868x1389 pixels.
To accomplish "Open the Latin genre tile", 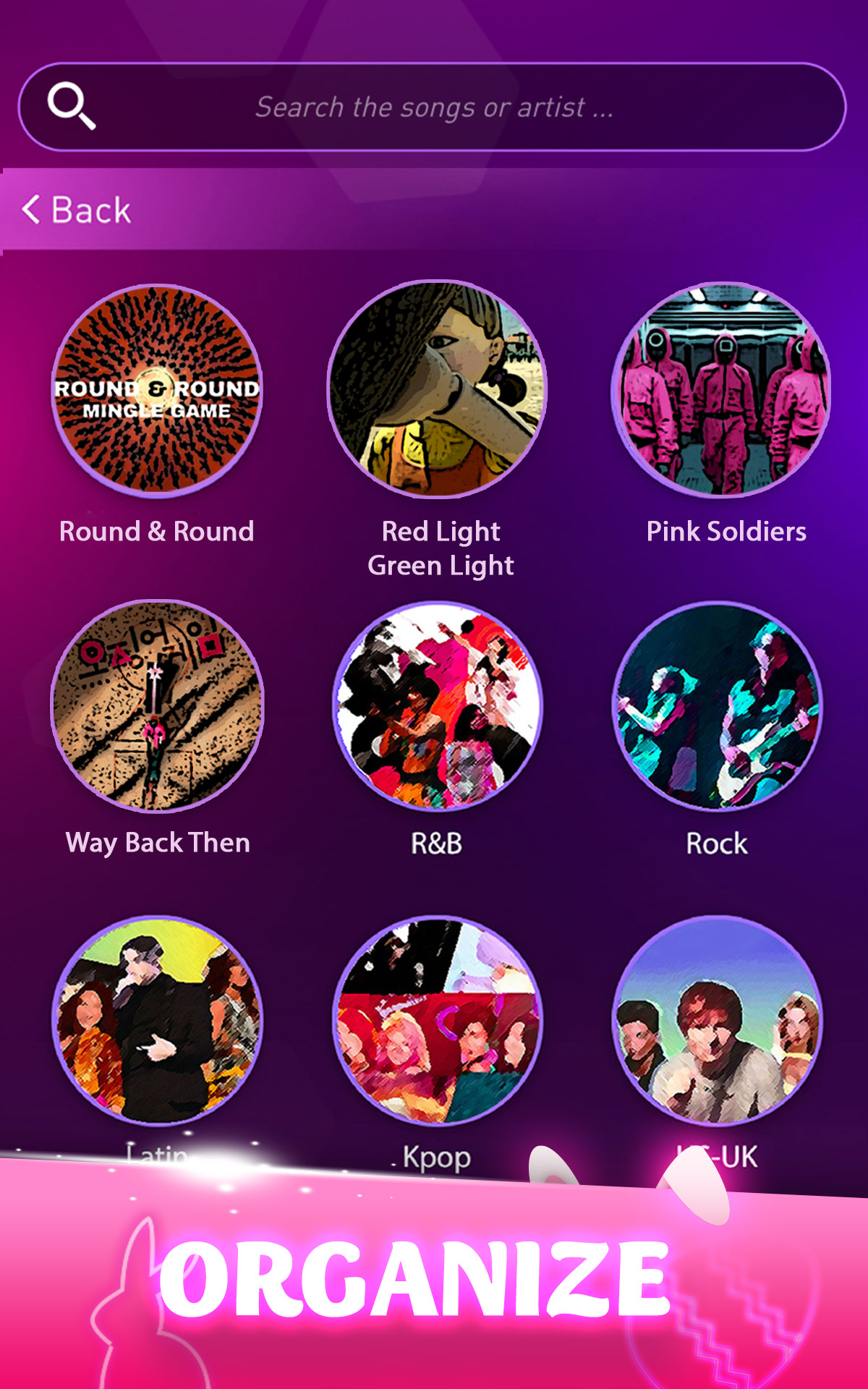I will 157,1021.
